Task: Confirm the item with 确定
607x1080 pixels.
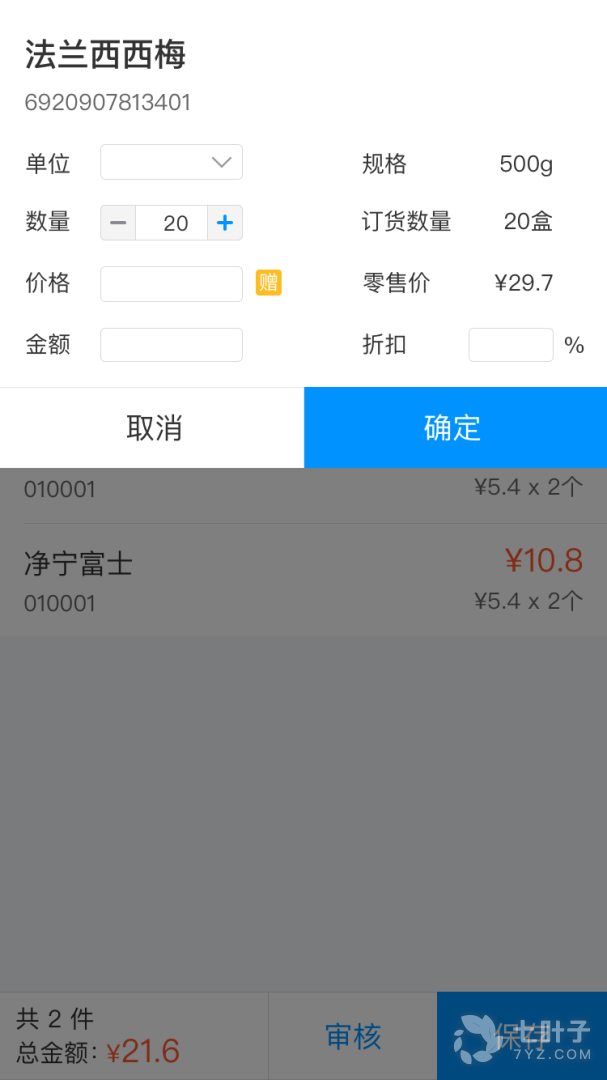Action: (455, 428)
